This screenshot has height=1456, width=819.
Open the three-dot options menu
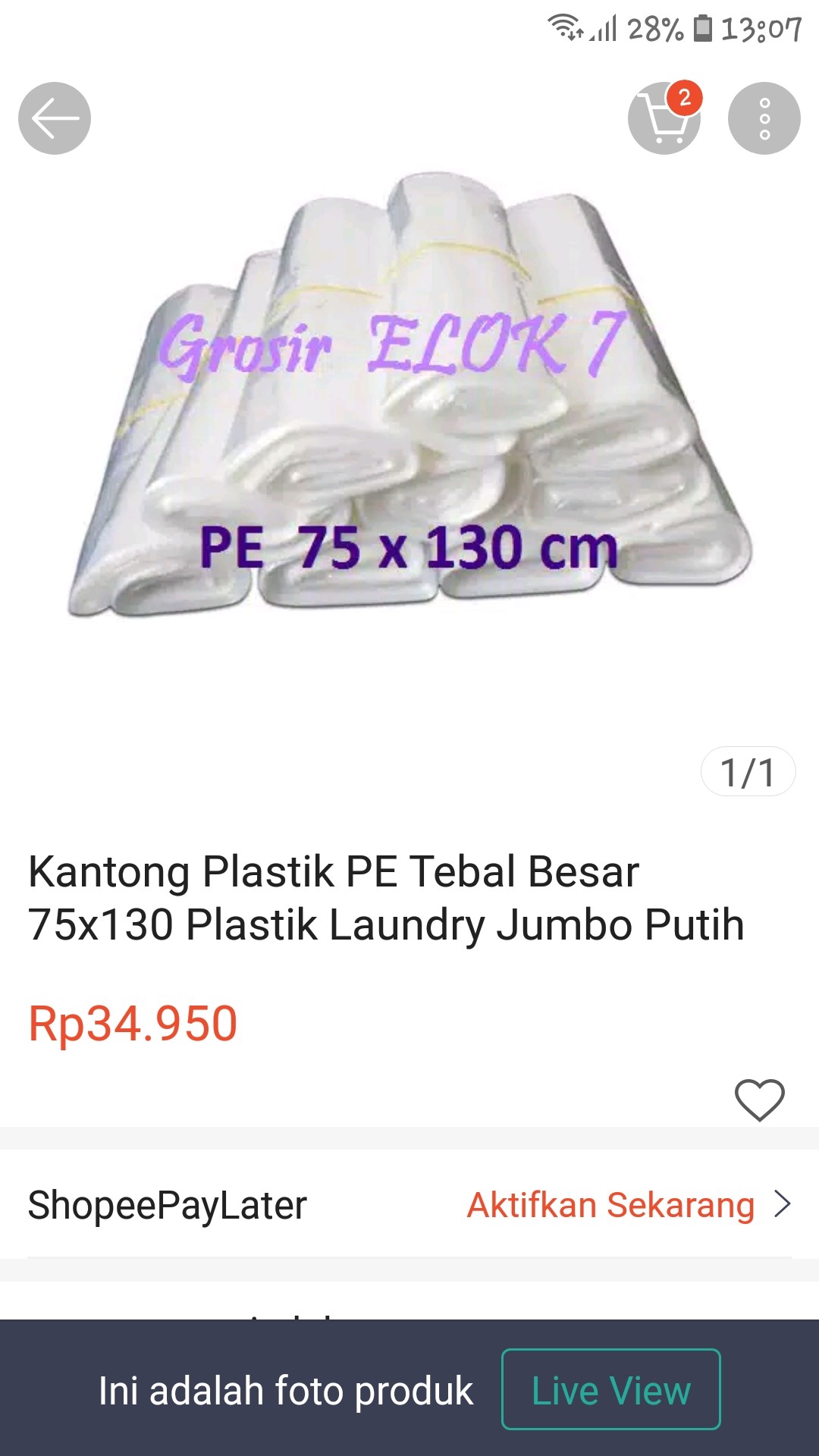tap(764, 118)
